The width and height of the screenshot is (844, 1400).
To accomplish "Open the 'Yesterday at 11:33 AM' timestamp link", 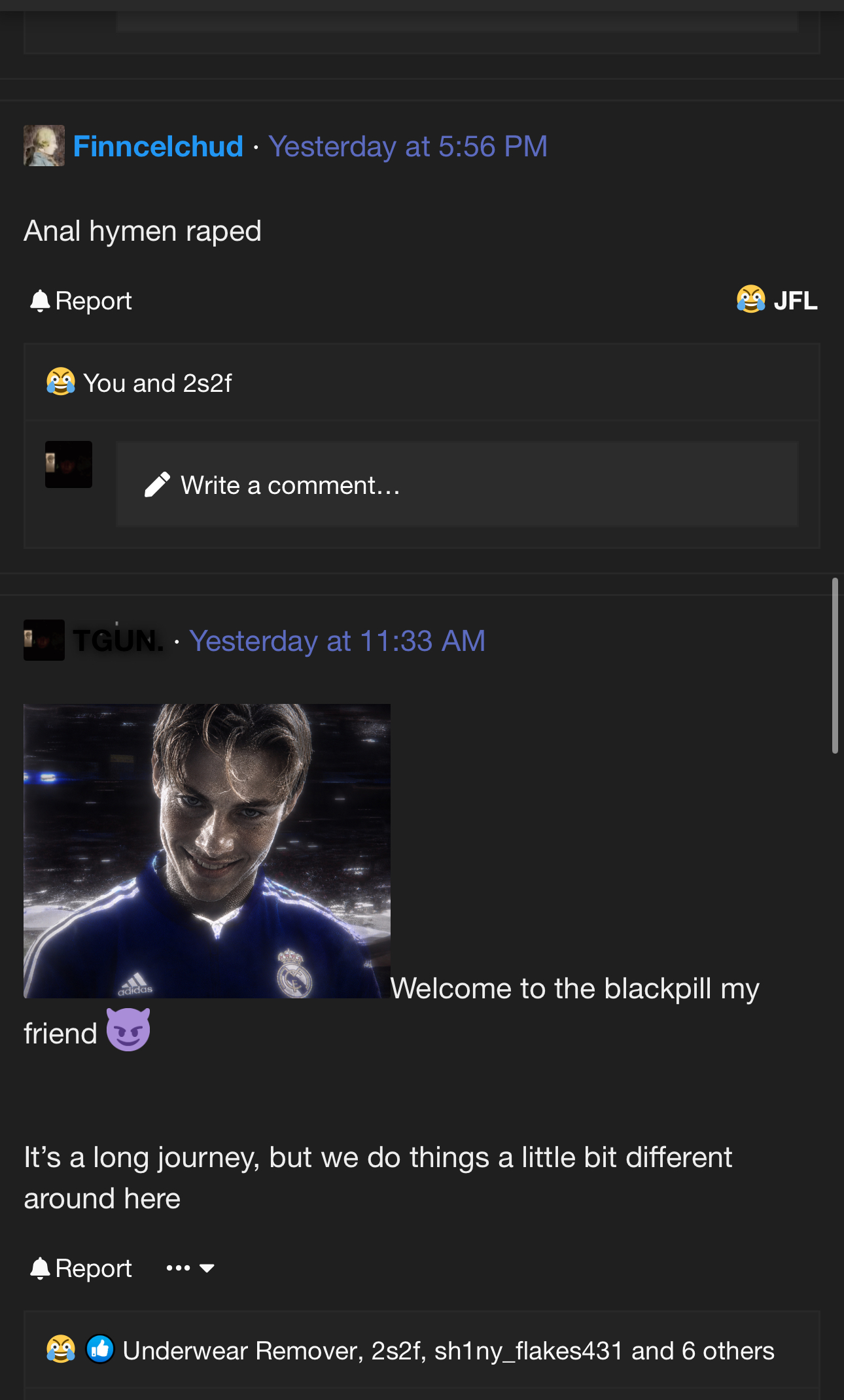I will [x=337, y=641].
